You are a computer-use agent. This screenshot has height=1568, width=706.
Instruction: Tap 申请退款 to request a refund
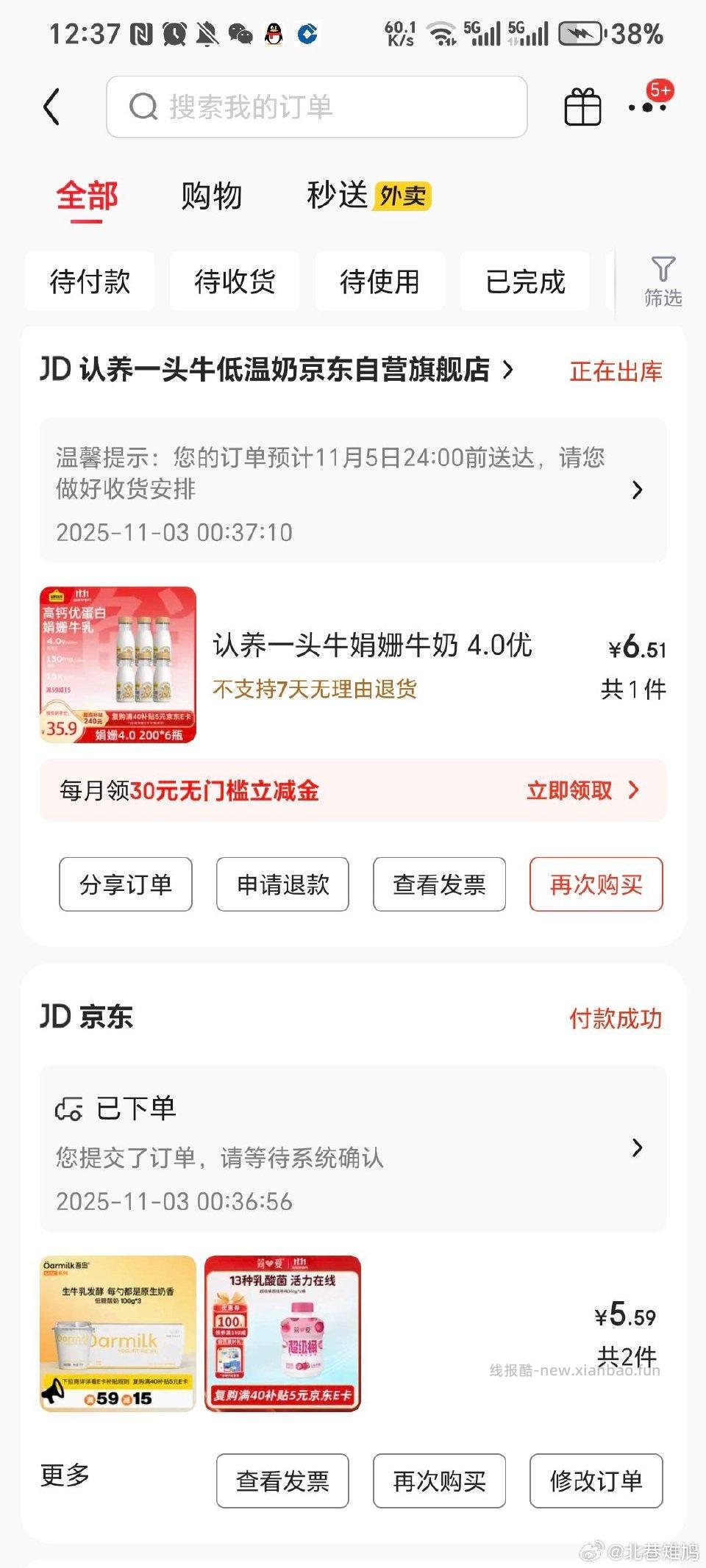pos(282,885)
